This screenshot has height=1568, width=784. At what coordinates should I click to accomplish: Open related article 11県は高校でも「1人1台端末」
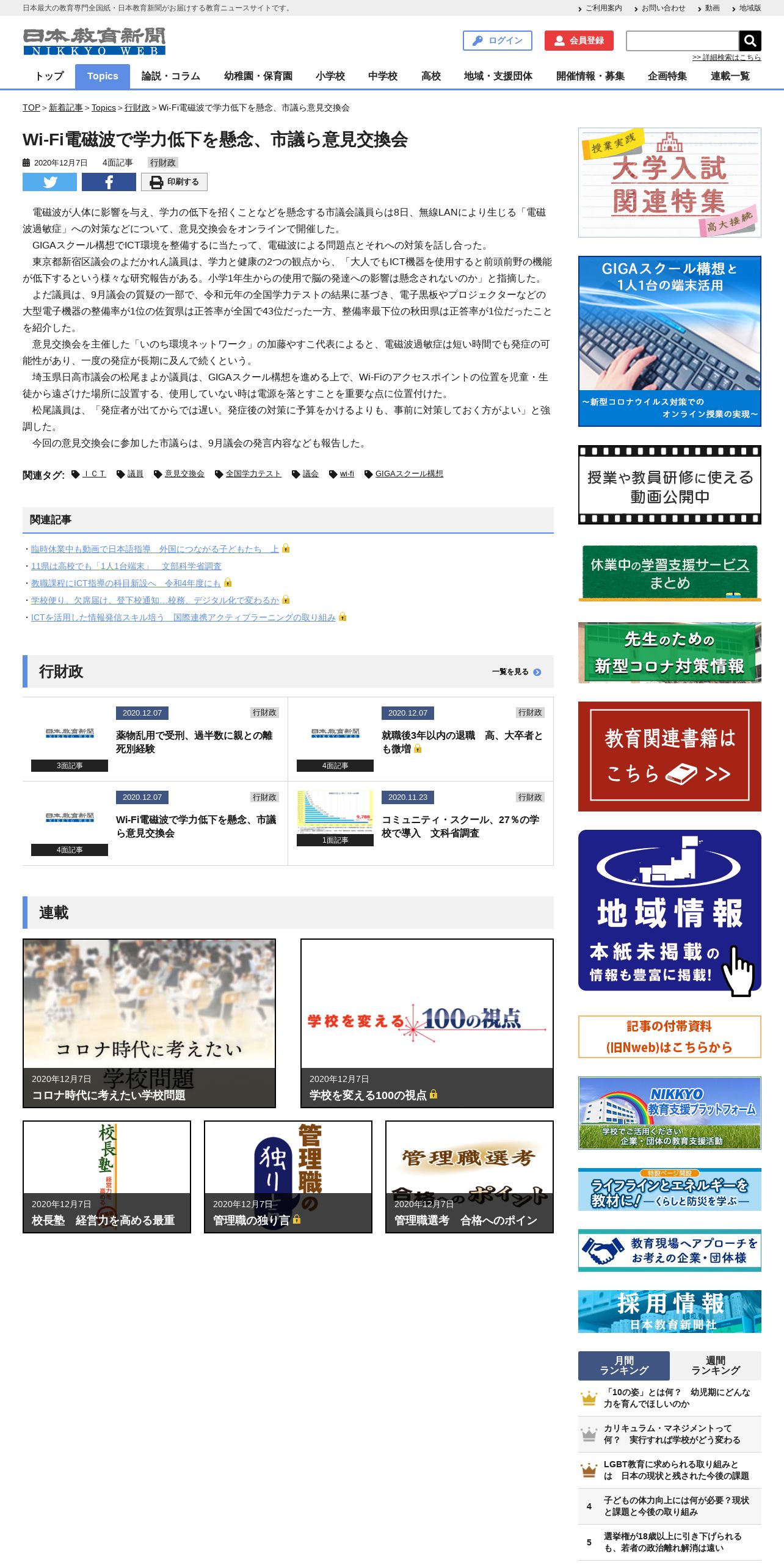click(126, 566)
